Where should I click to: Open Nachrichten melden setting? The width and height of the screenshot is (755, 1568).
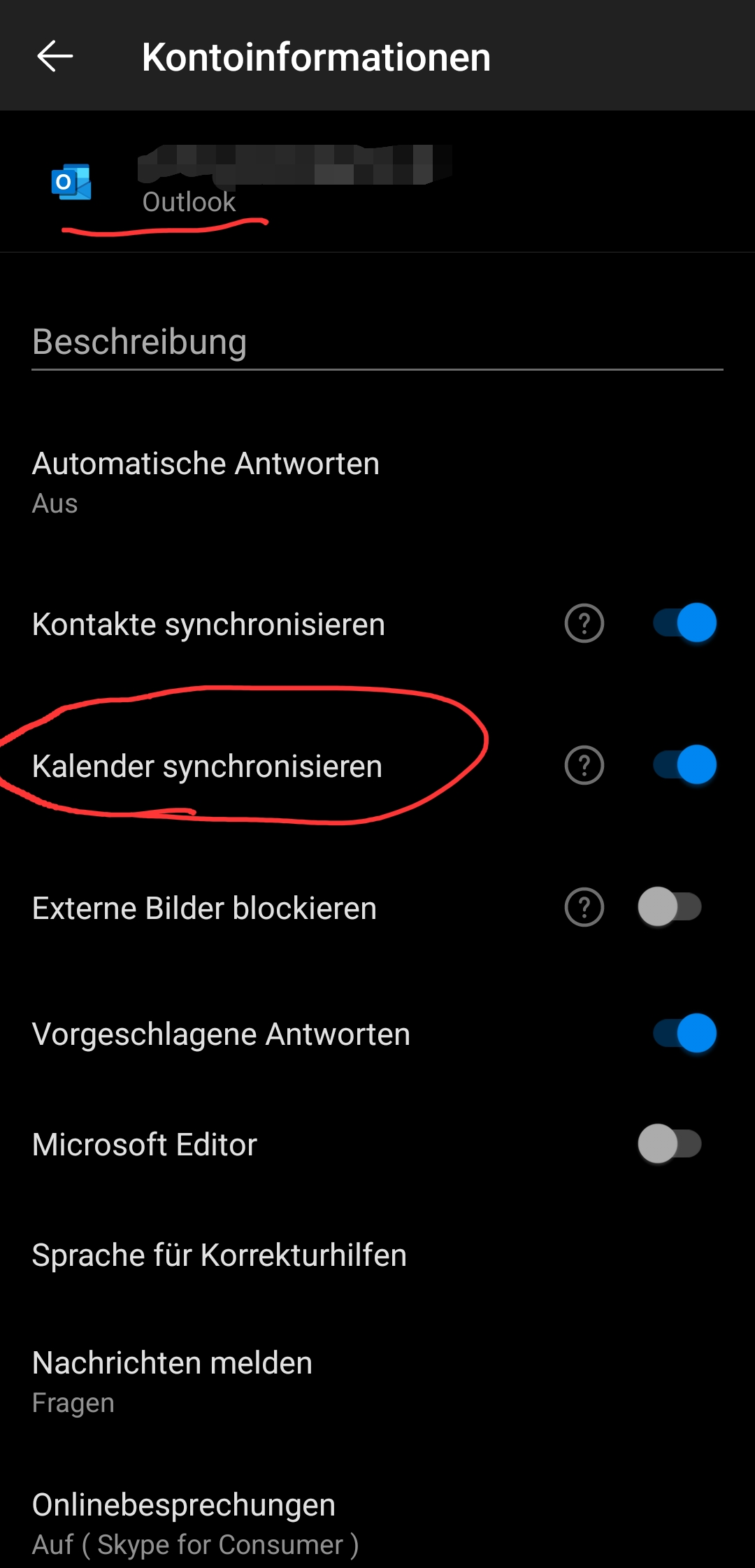[x=173, y=1381]
